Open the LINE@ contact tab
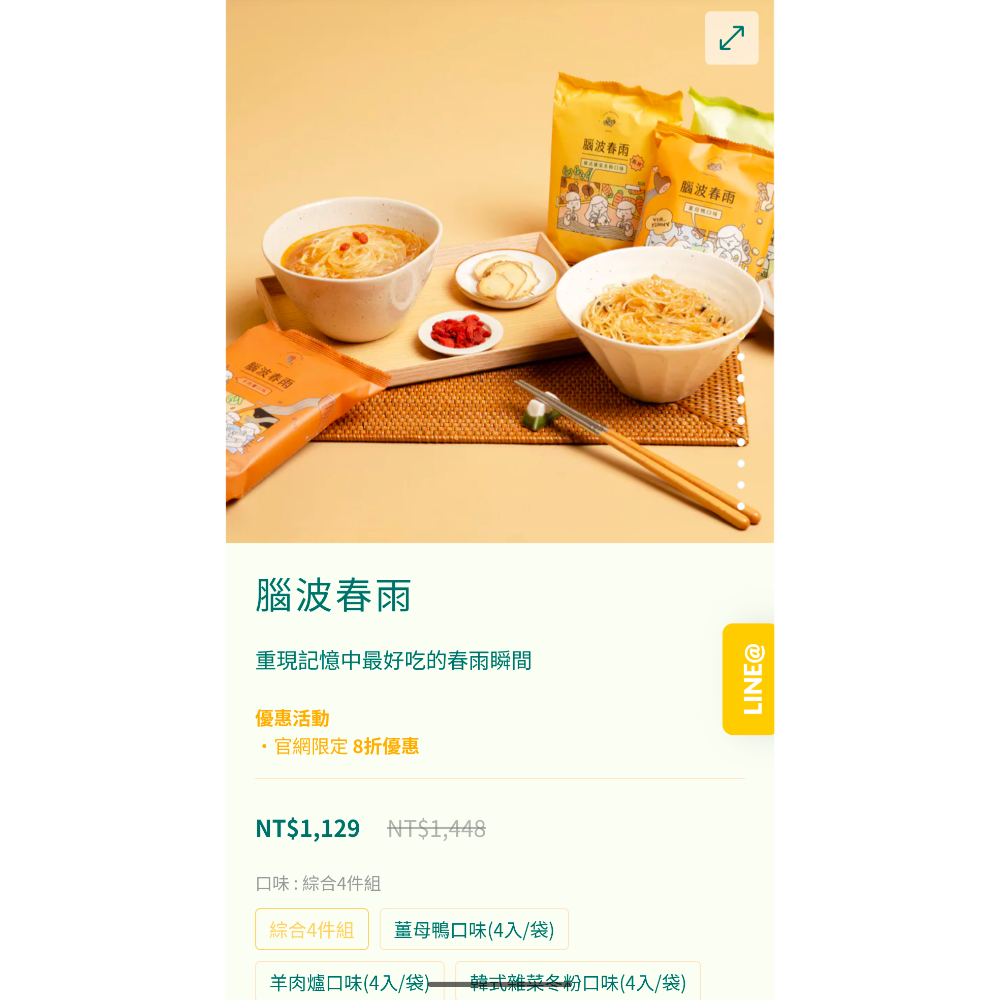1000x1000 pixels. pyautogui.click(x=749, y=679)
